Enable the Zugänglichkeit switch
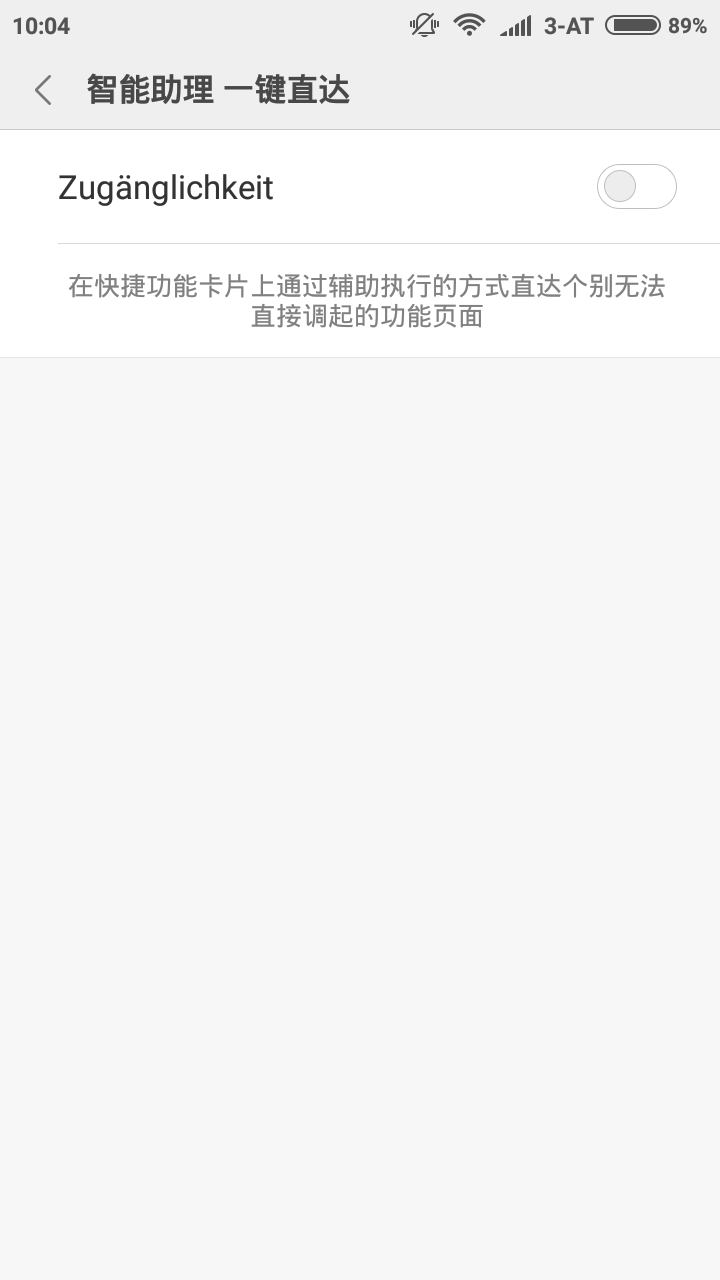The image size is (720, 1280). click(637, 187)
